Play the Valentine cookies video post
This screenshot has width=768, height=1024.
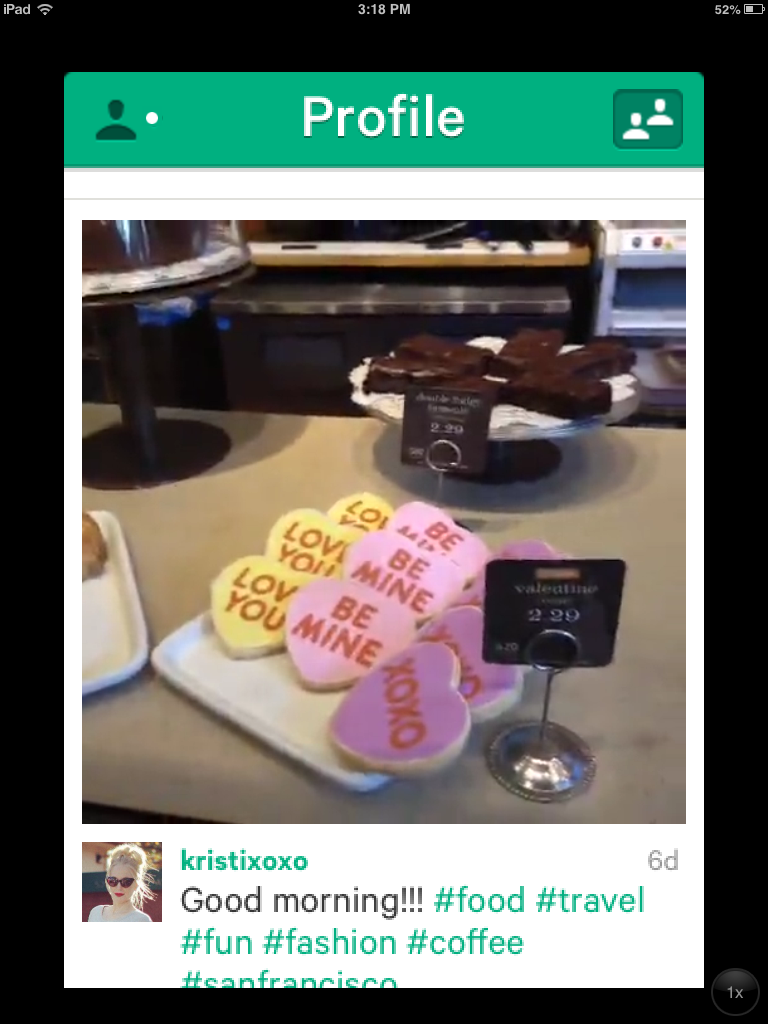click(x=384, y=521)
